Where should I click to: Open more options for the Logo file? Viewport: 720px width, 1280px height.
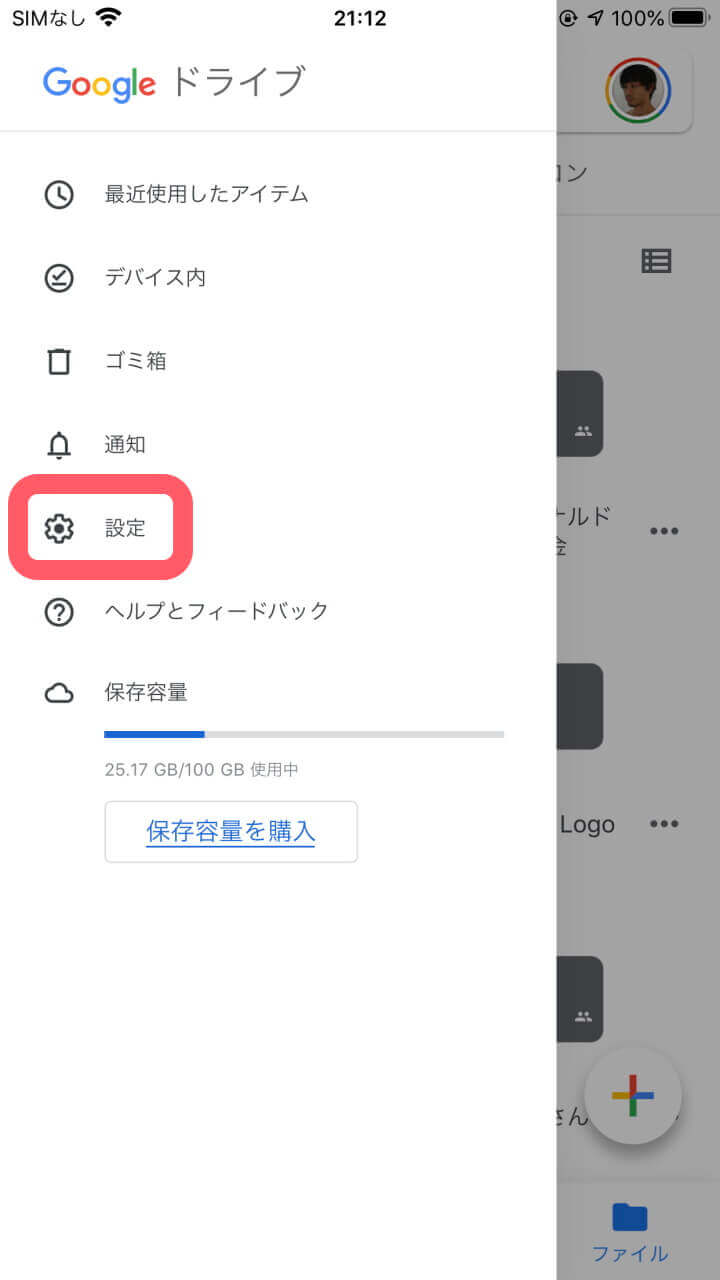[x=664, y=824]
